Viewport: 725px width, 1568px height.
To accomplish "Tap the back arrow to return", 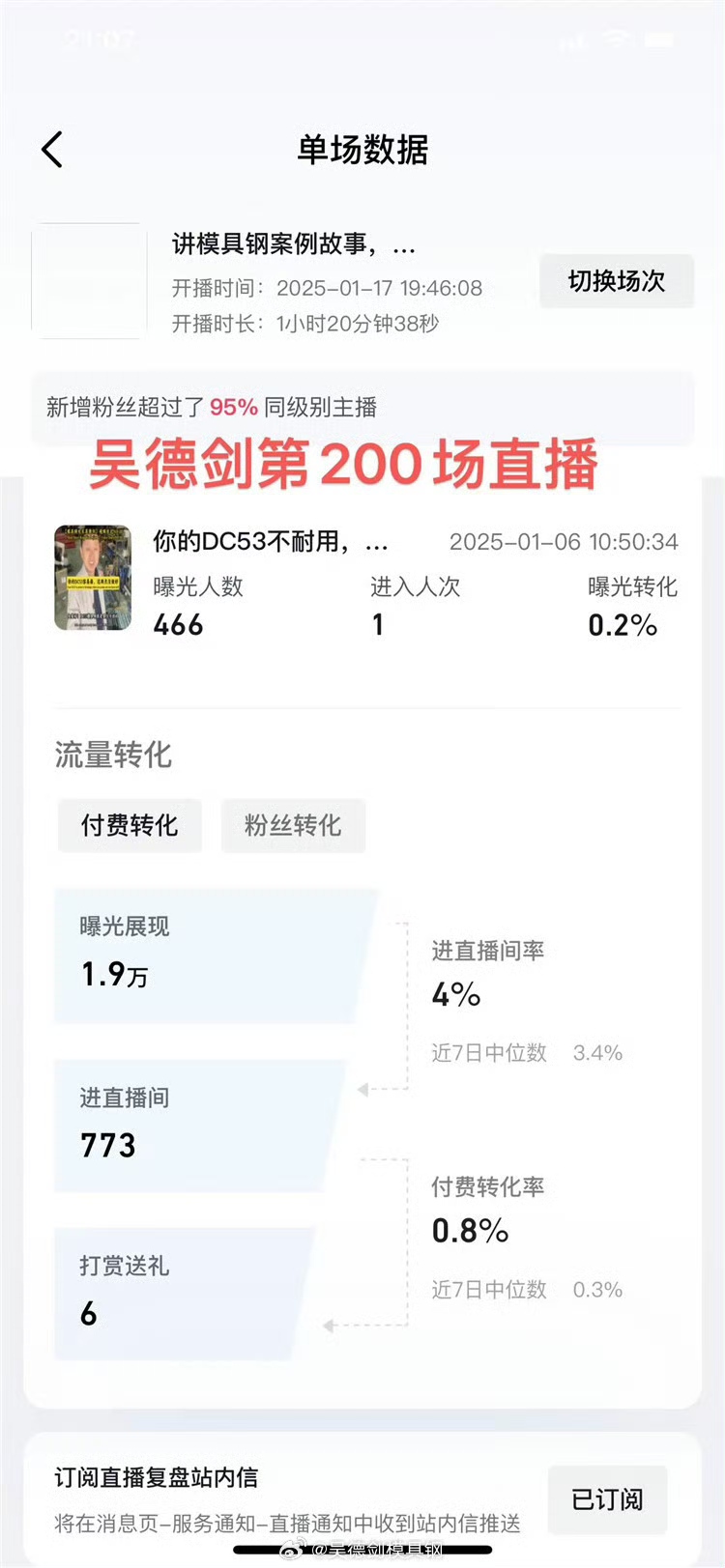I will pyautogui.click(x=50, y=151).
